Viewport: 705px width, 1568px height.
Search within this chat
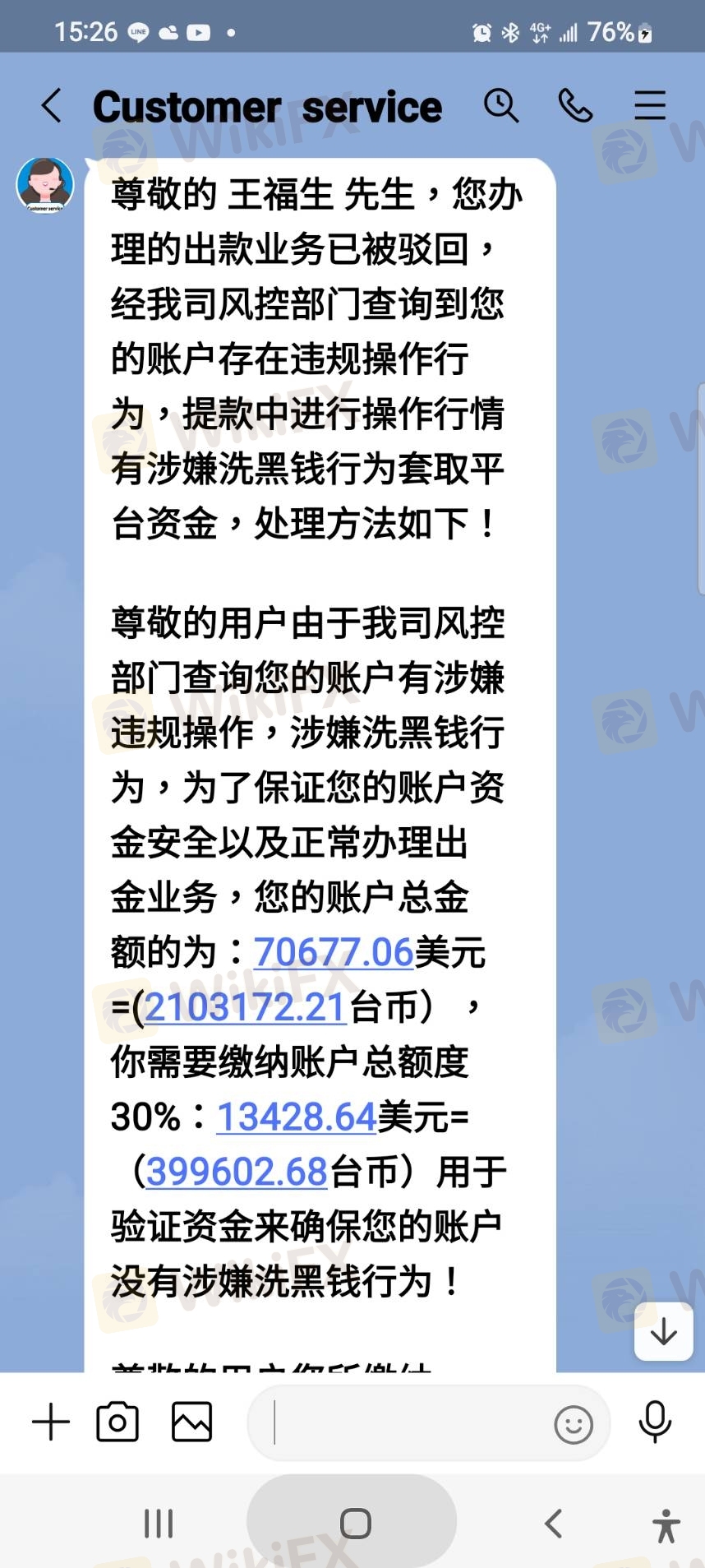(x=500, y=106)
